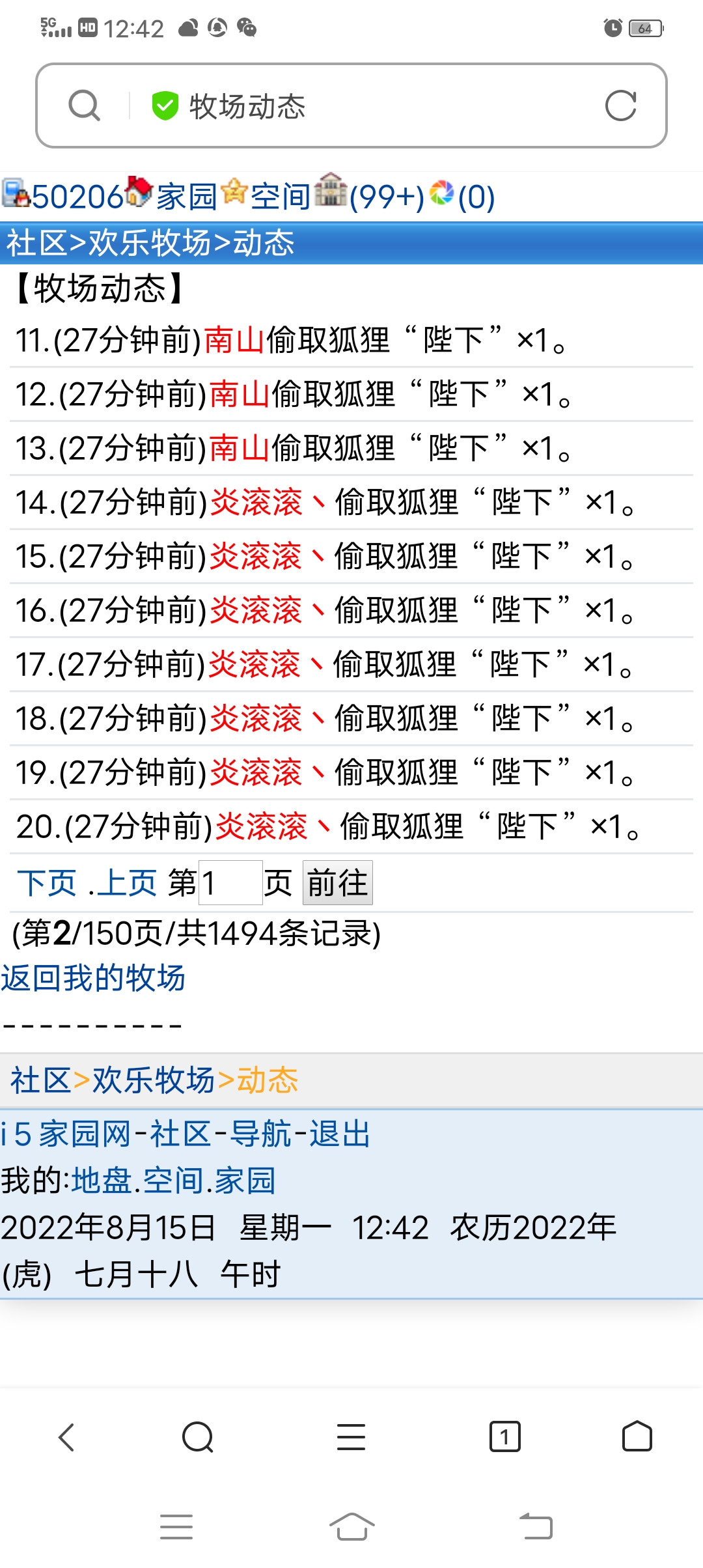The image size is (703, 1568).
Task: Go to next page via 下页
Action: pos(47,882)
